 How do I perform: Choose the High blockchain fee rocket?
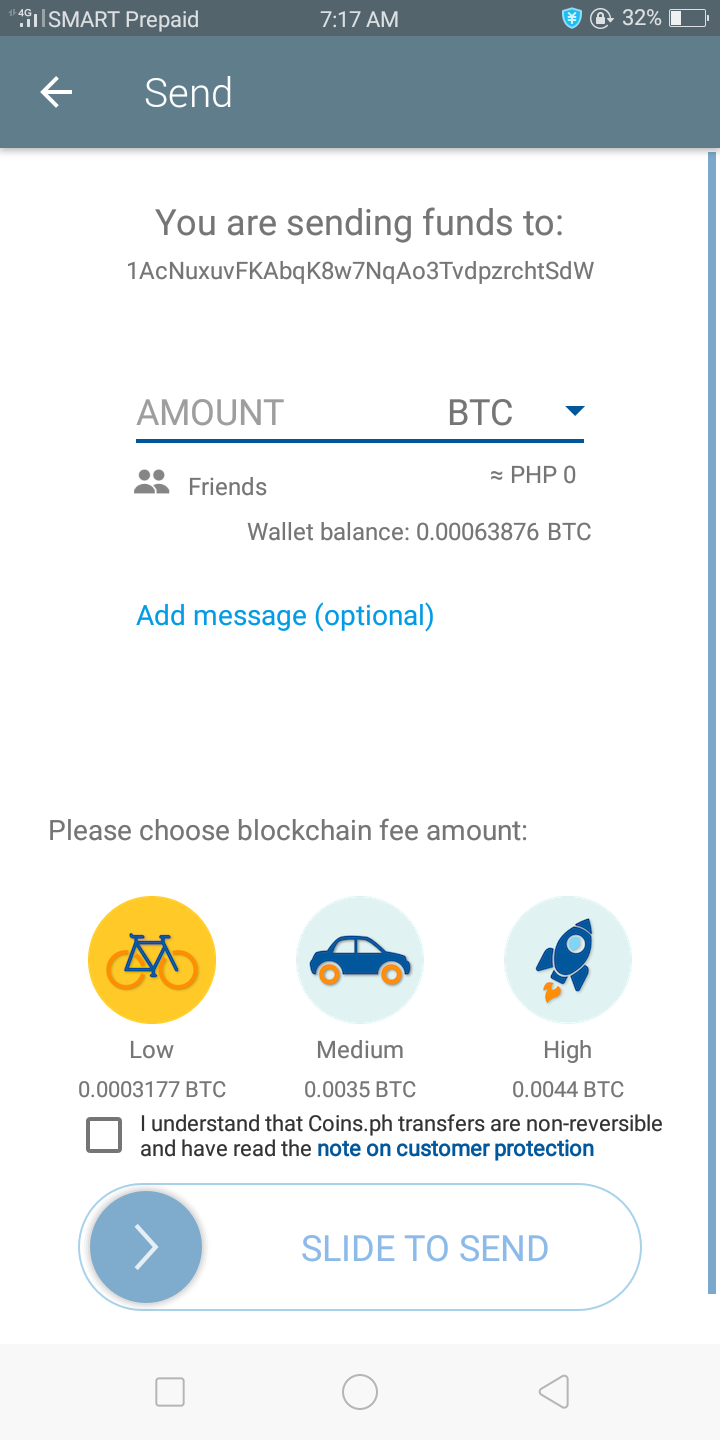(568, 960)
